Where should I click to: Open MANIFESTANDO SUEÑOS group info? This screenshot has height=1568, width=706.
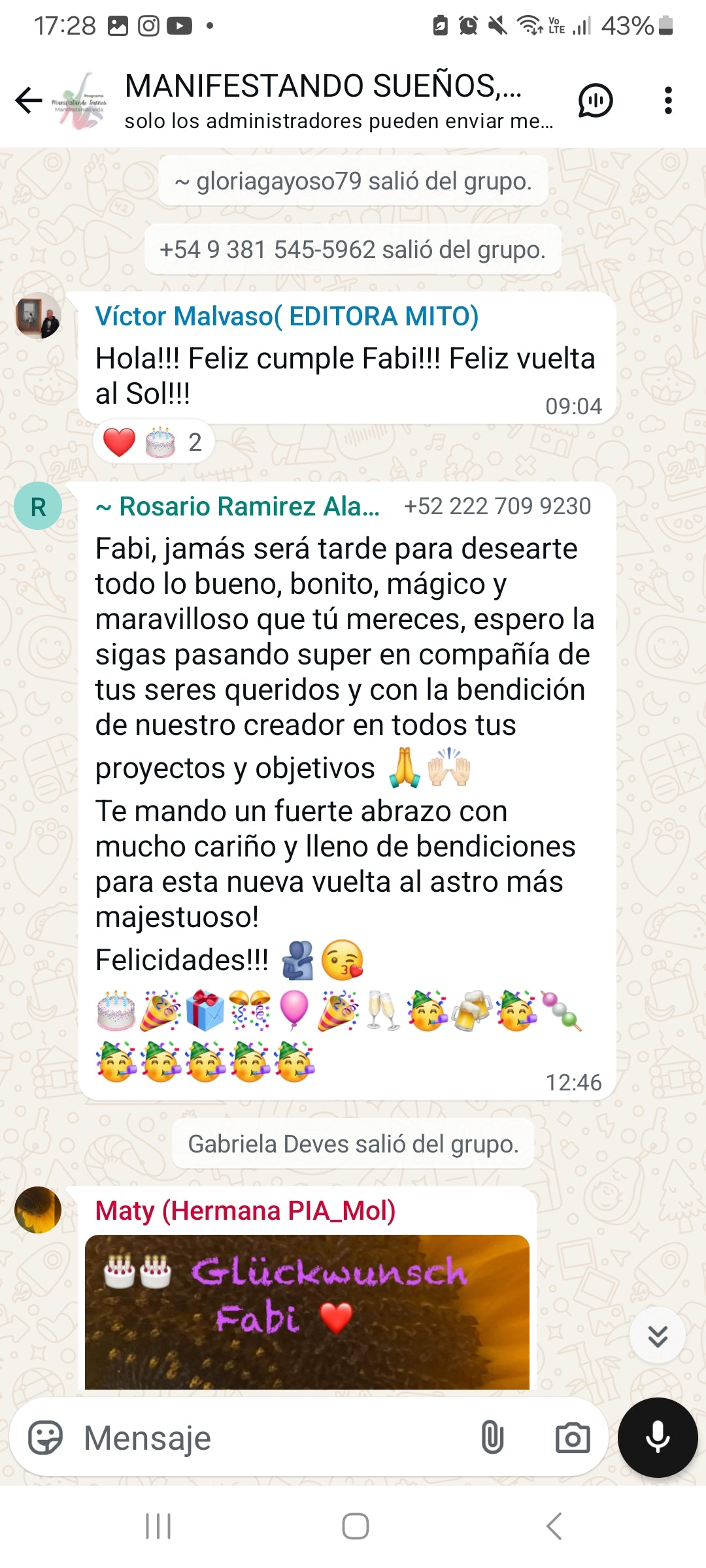coord(323,101)
